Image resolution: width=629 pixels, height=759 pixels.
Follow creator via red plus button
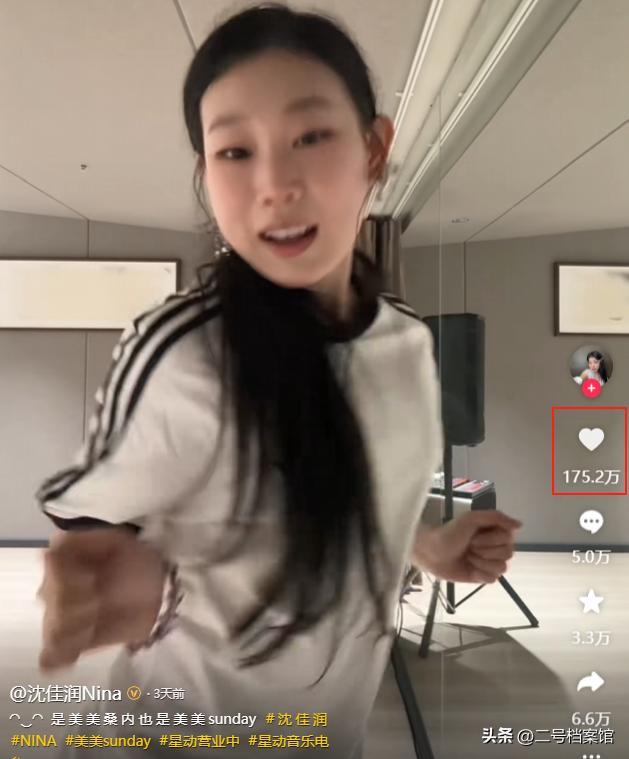591,388
